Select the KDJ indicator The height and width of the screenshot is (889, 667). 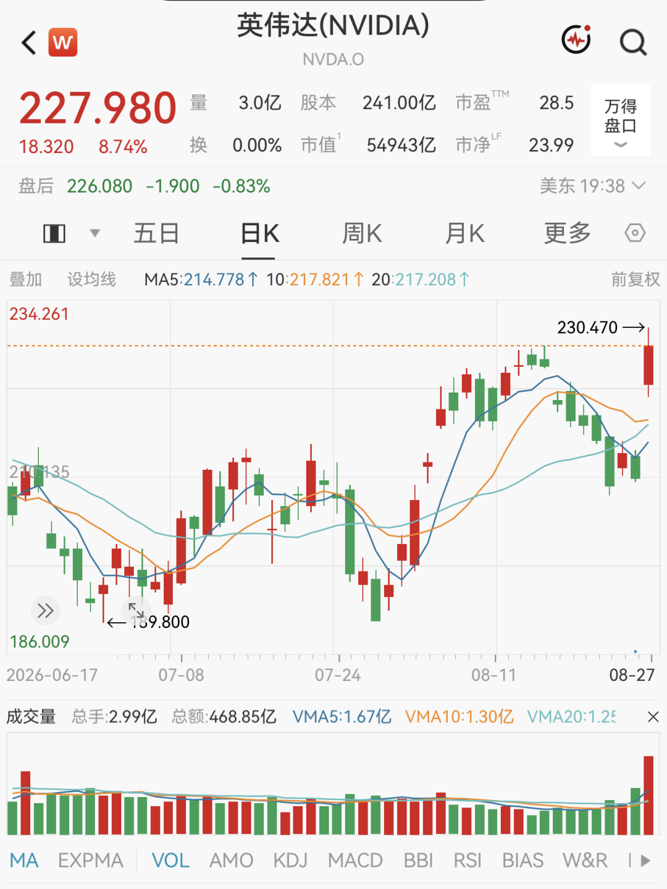290,861
